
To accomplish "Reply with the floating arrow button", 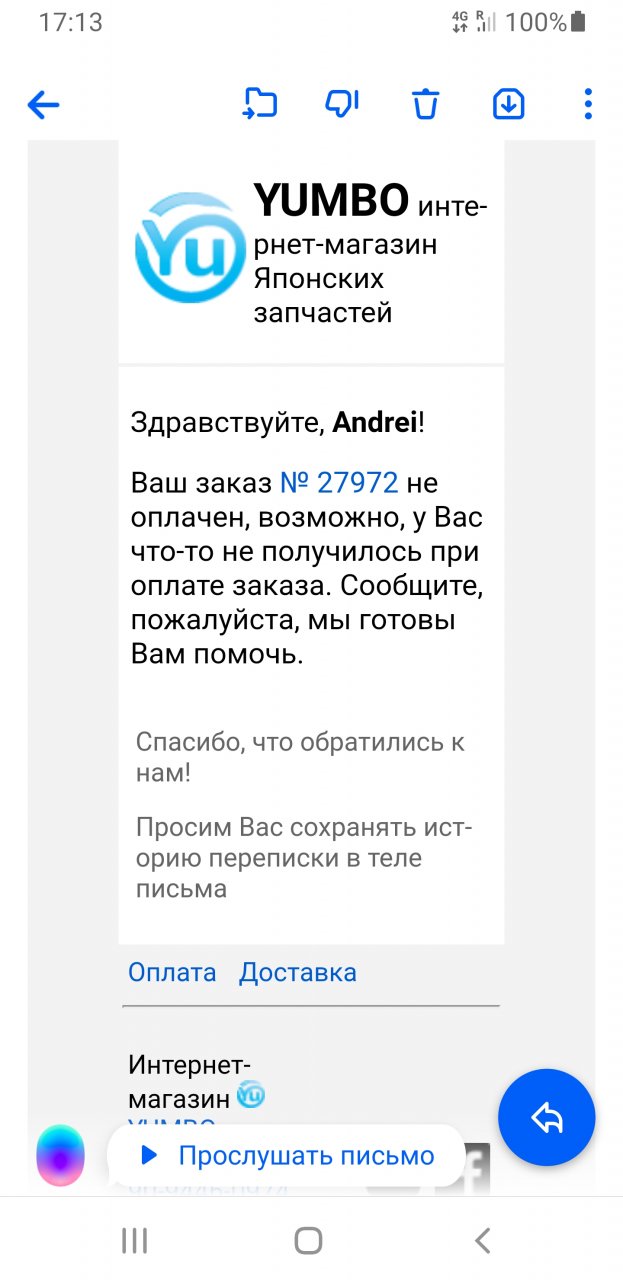I will click(x=547, y=1118).
